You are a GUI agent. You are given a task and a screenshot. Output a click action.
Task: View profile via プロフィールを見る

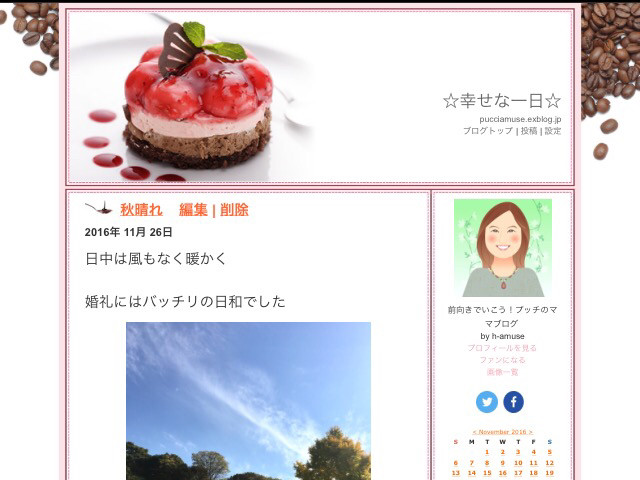502,348
